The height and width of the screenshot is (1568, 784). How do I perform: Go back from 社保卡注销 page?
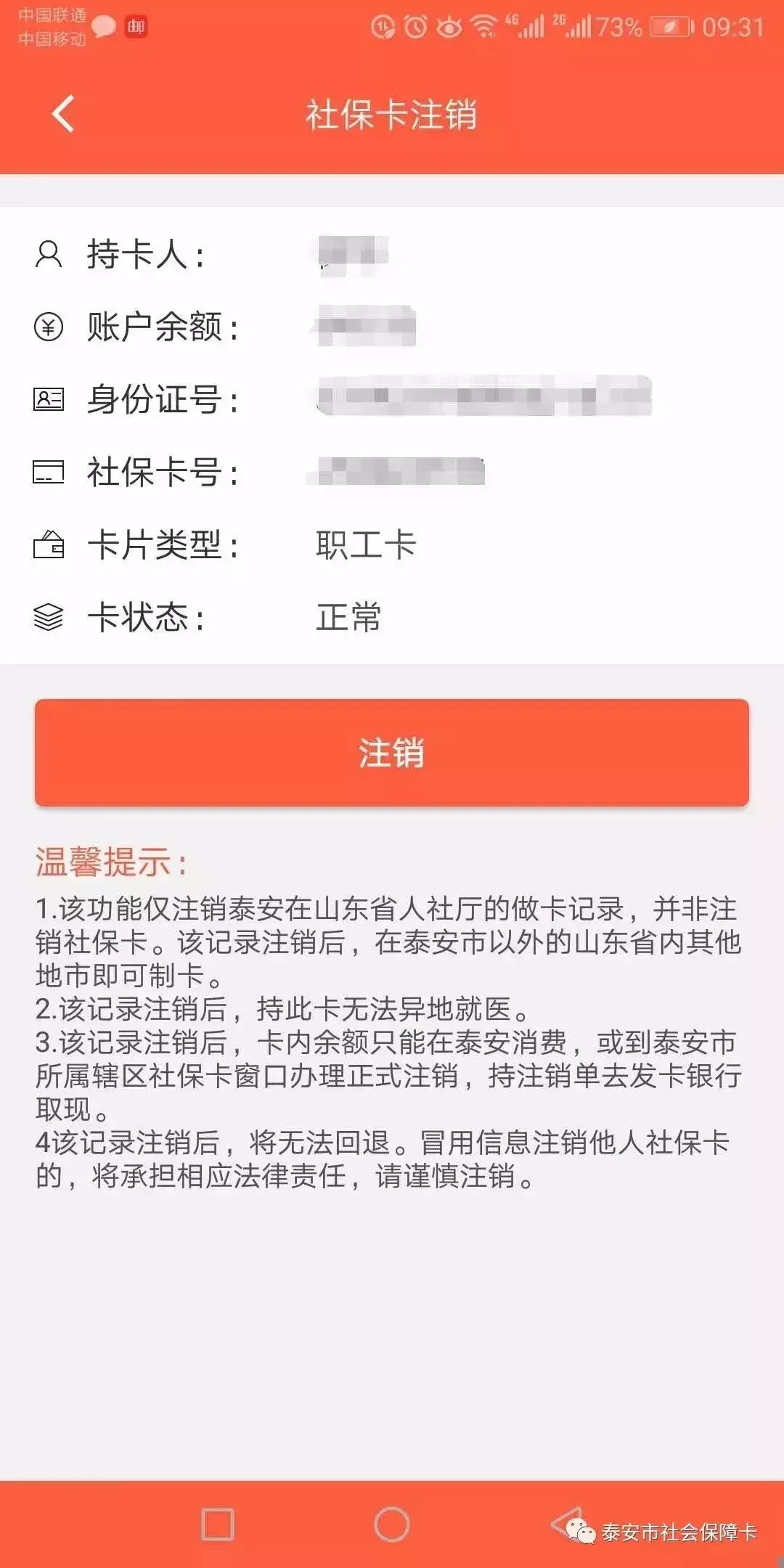pyautogui.click(x=63, y=114)
